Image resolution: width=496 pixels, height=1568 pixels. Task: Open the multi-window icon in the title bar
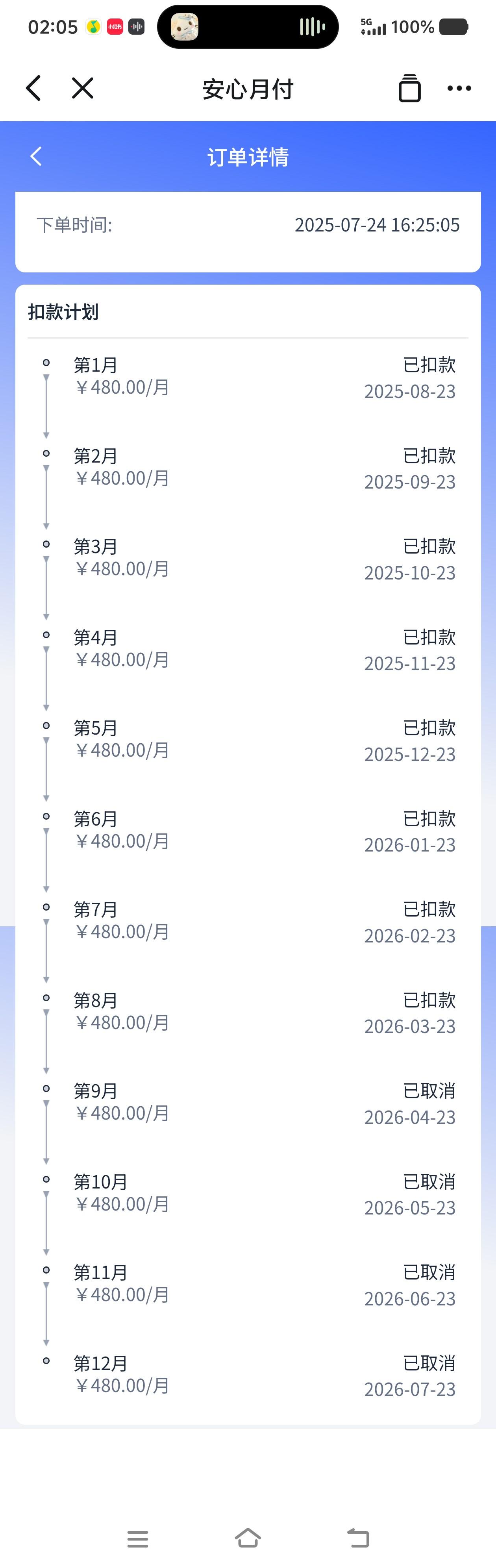point(409,88)
